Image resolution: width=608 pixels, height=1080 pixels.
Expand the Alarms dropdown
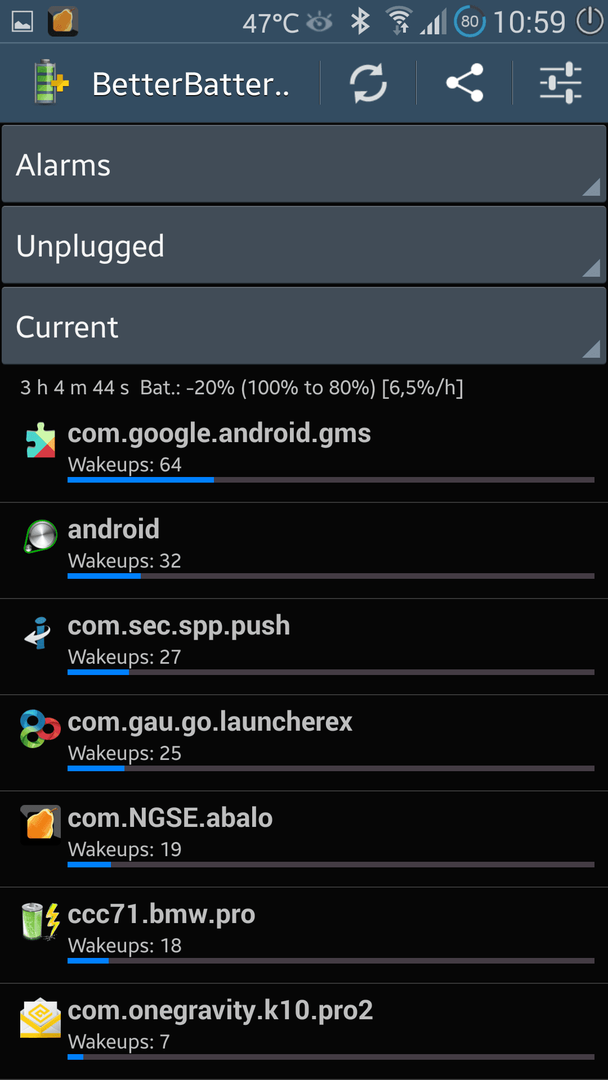tap(304, 164)
